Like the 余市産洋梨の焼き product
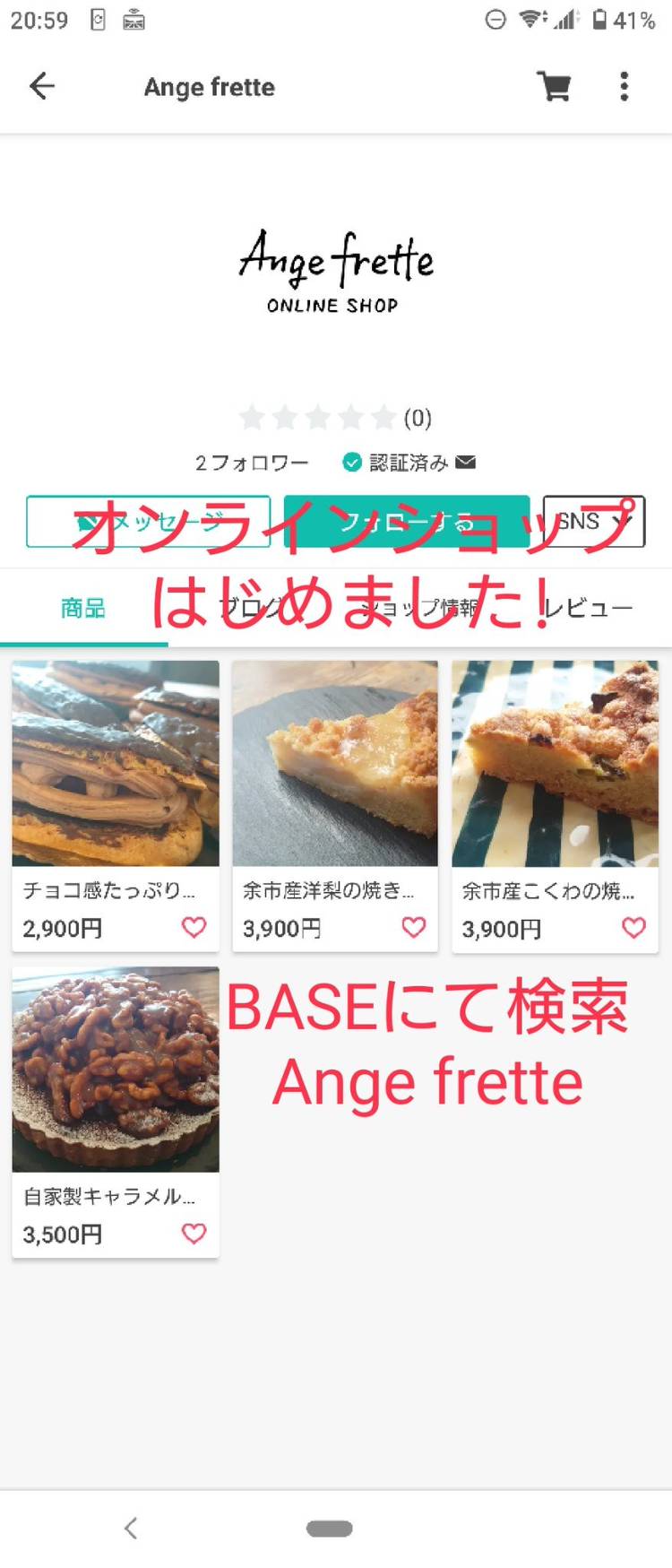 pyautogui.click(x=413, y=927)
